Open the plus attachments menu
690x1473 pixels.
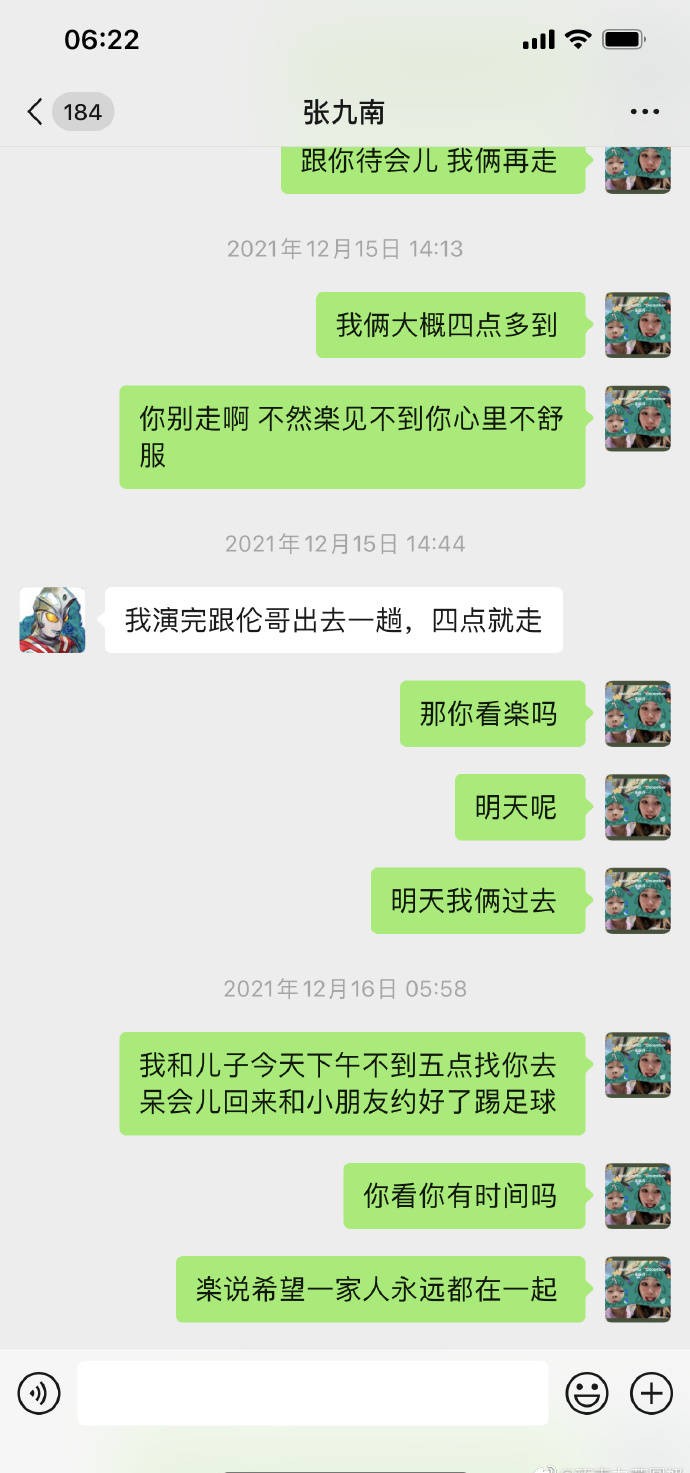[650, 1392]
